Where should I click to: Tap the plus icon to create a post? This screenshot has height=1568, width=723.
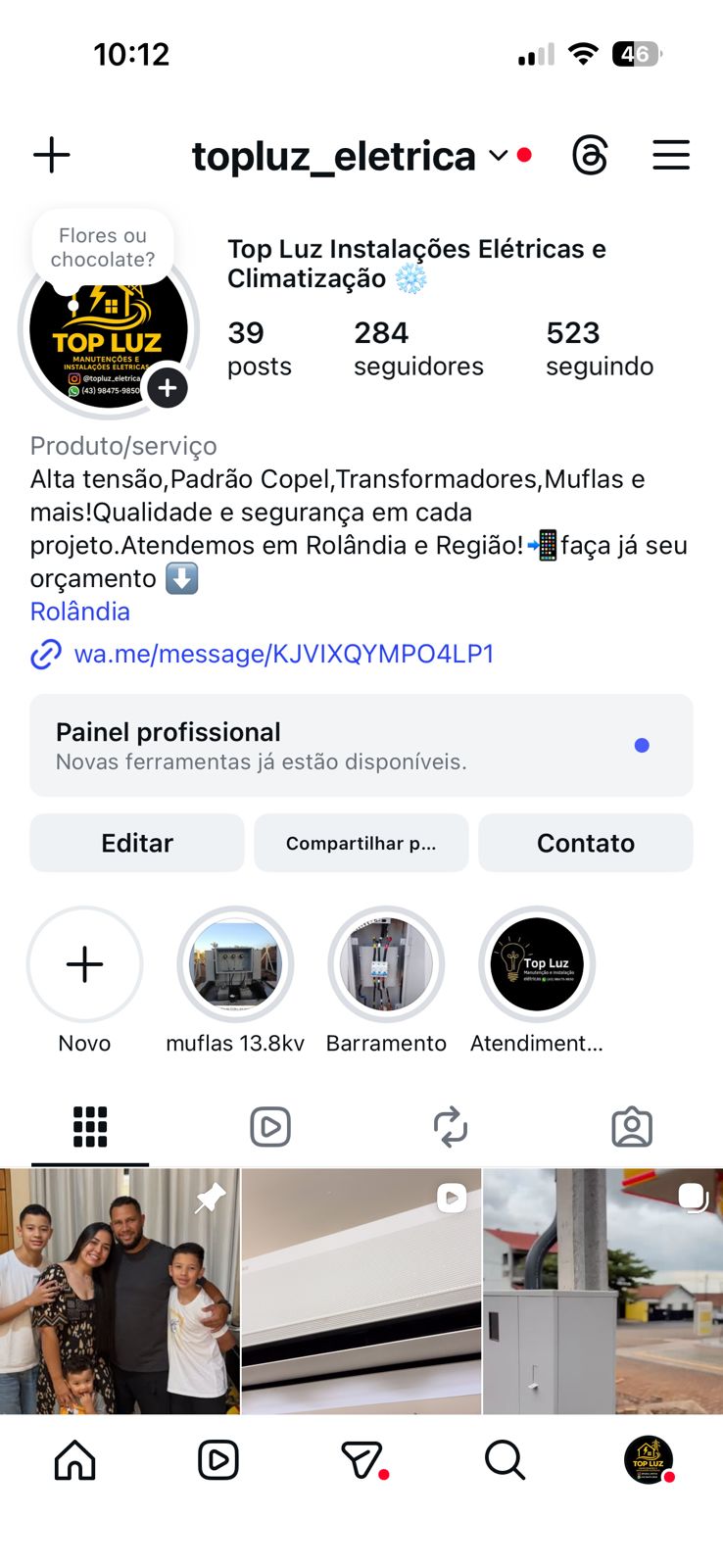click(52, 155)
